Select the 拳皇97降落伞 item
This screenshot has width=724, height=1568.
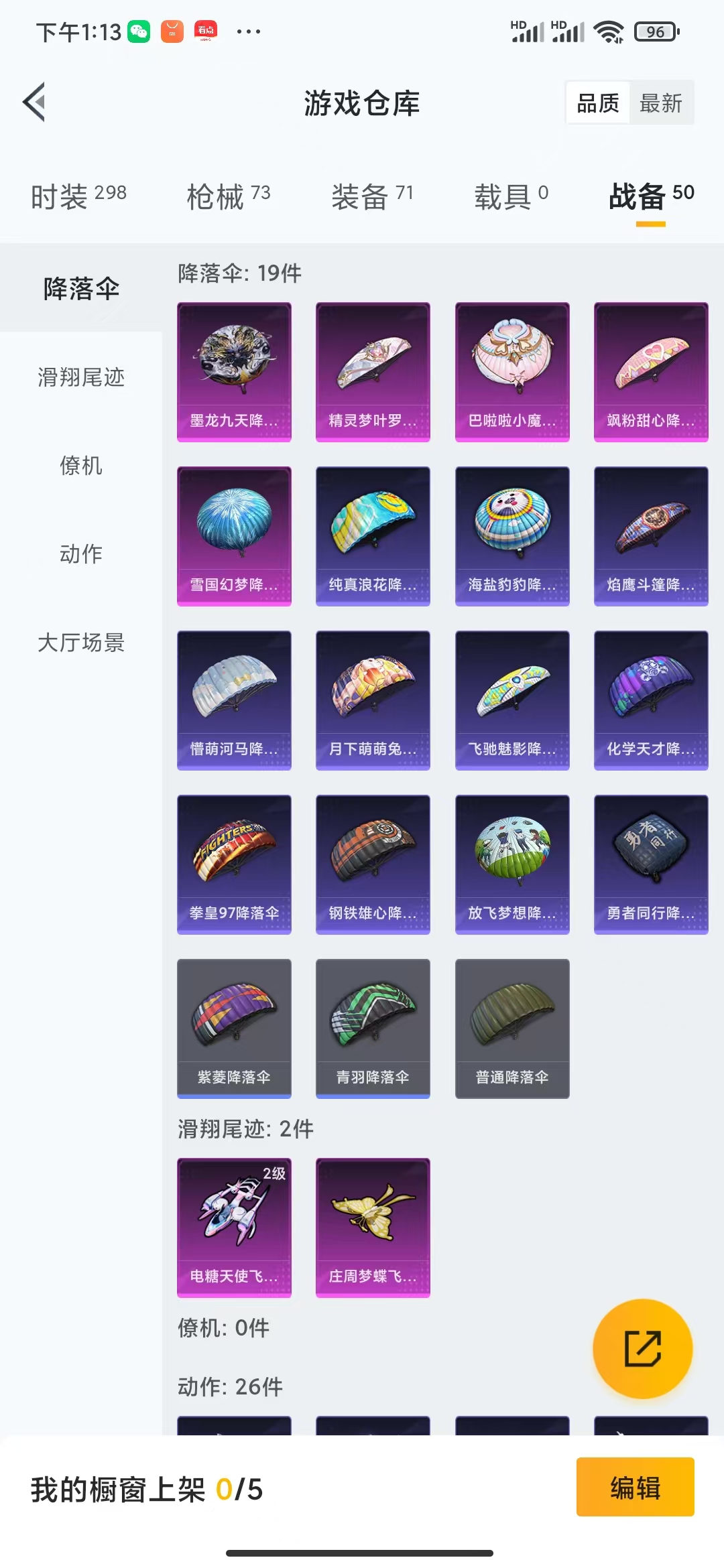click(x=234, y=865)
